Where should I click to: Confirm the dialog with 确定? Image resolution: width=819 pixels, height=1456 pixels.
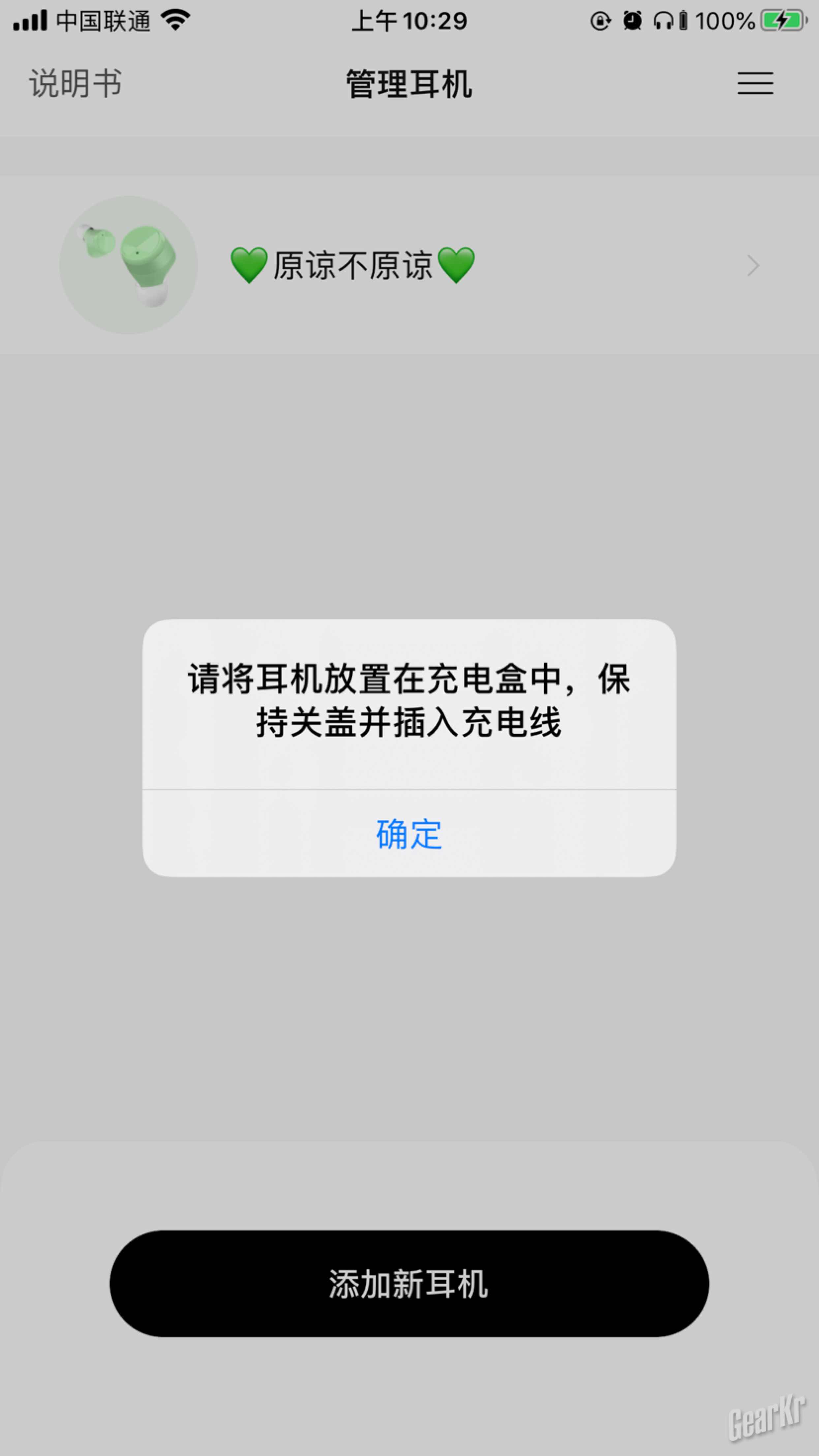(x=409, y=834)
